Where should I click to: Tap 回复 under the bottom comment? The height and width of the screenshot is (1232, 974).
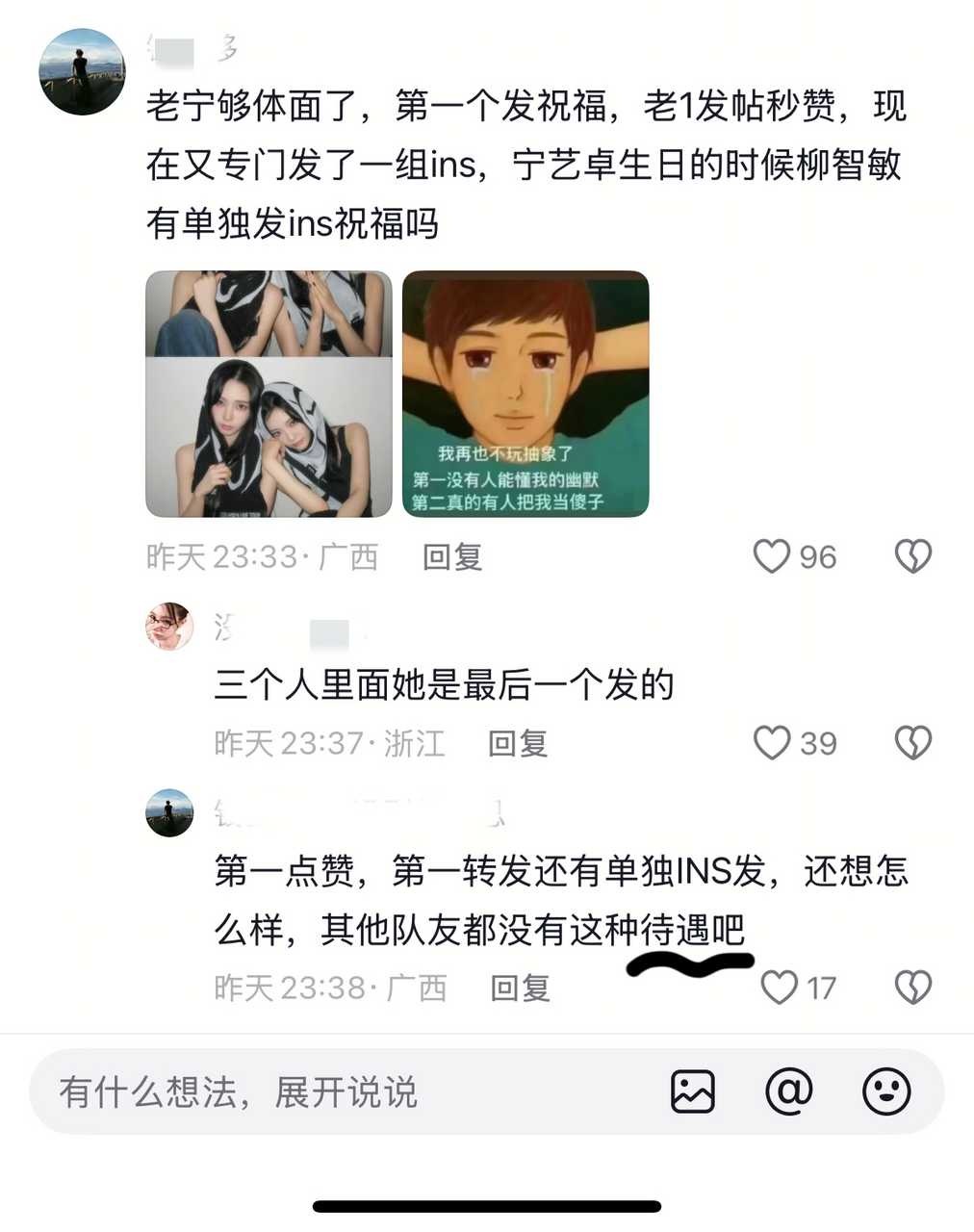[x=521, y=988]
